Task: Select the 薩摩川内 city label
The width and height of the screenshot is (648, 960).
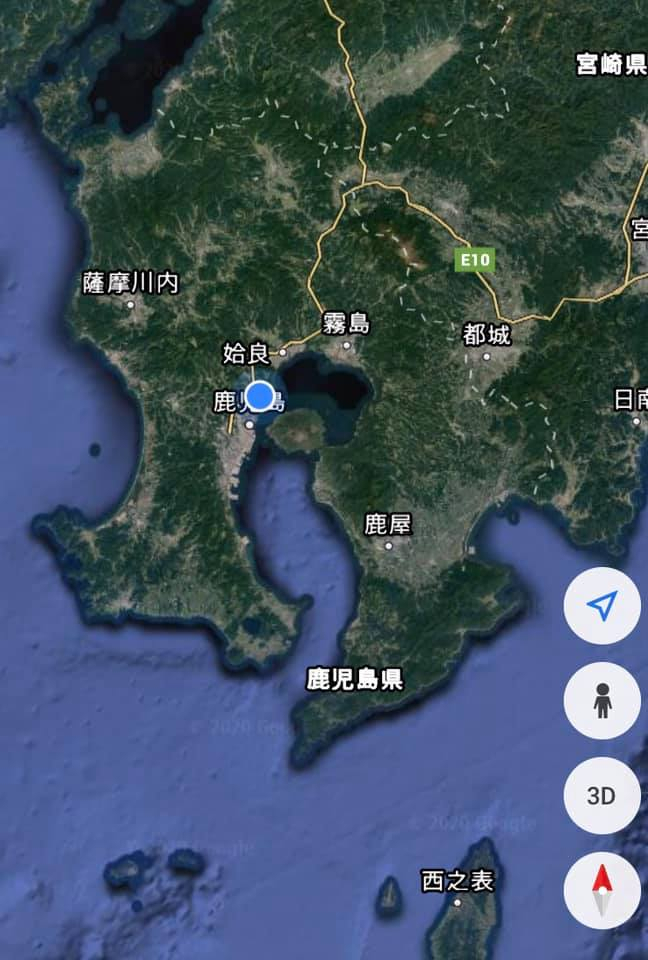Action: point(131,283)
